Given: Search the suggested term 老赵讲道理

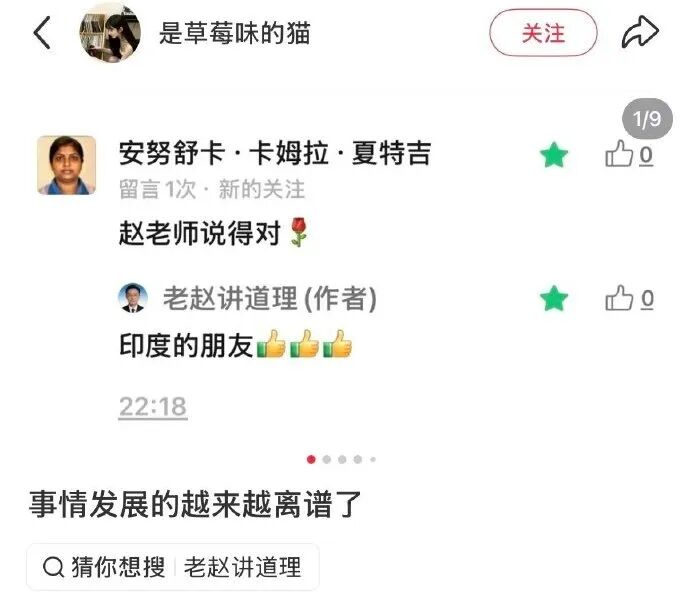Looking at the screenshot, I should click(242, 568).
